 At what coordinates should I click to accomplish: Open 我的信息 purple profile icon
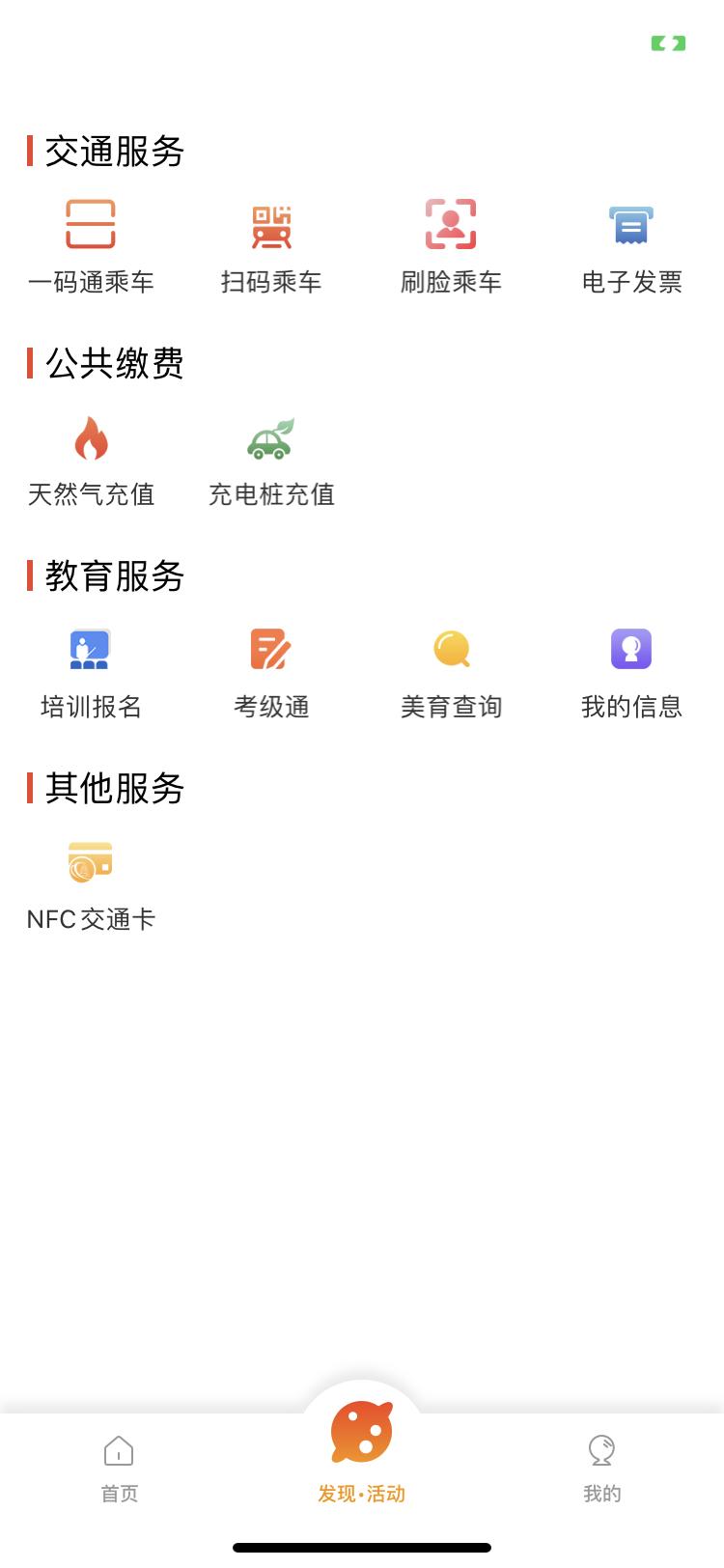(631, 650)
